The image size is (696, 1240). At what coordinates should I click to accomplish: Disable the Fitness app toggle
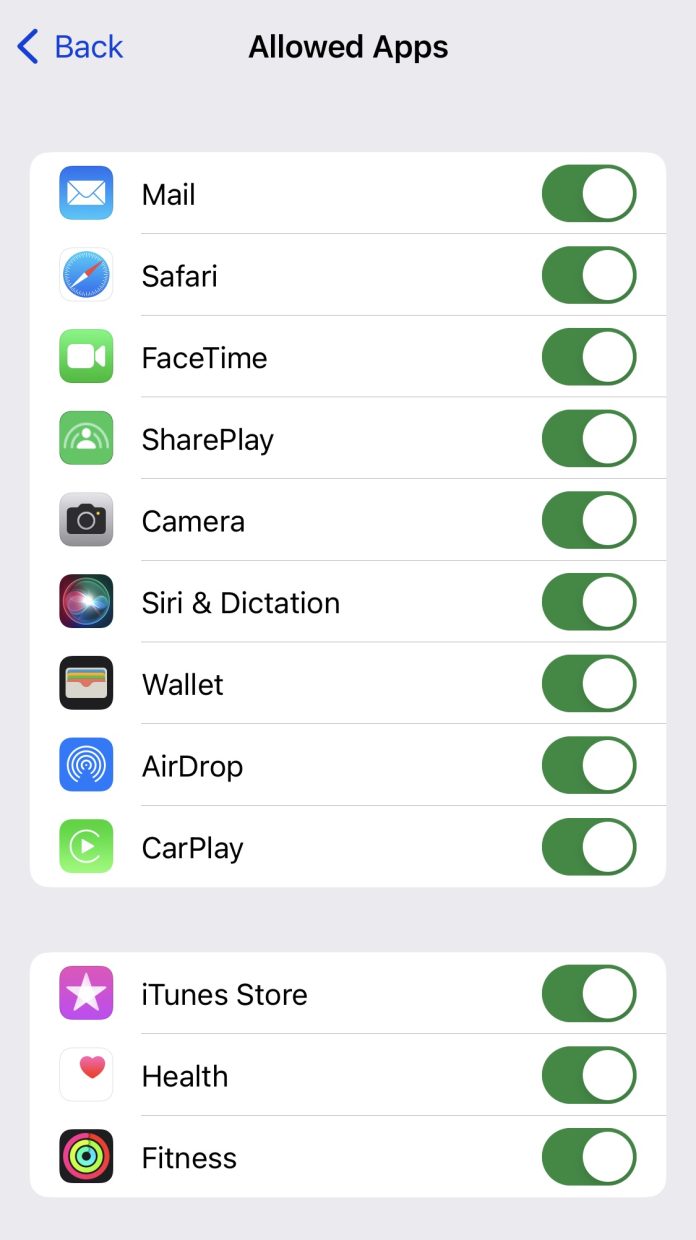point(589,1157)
